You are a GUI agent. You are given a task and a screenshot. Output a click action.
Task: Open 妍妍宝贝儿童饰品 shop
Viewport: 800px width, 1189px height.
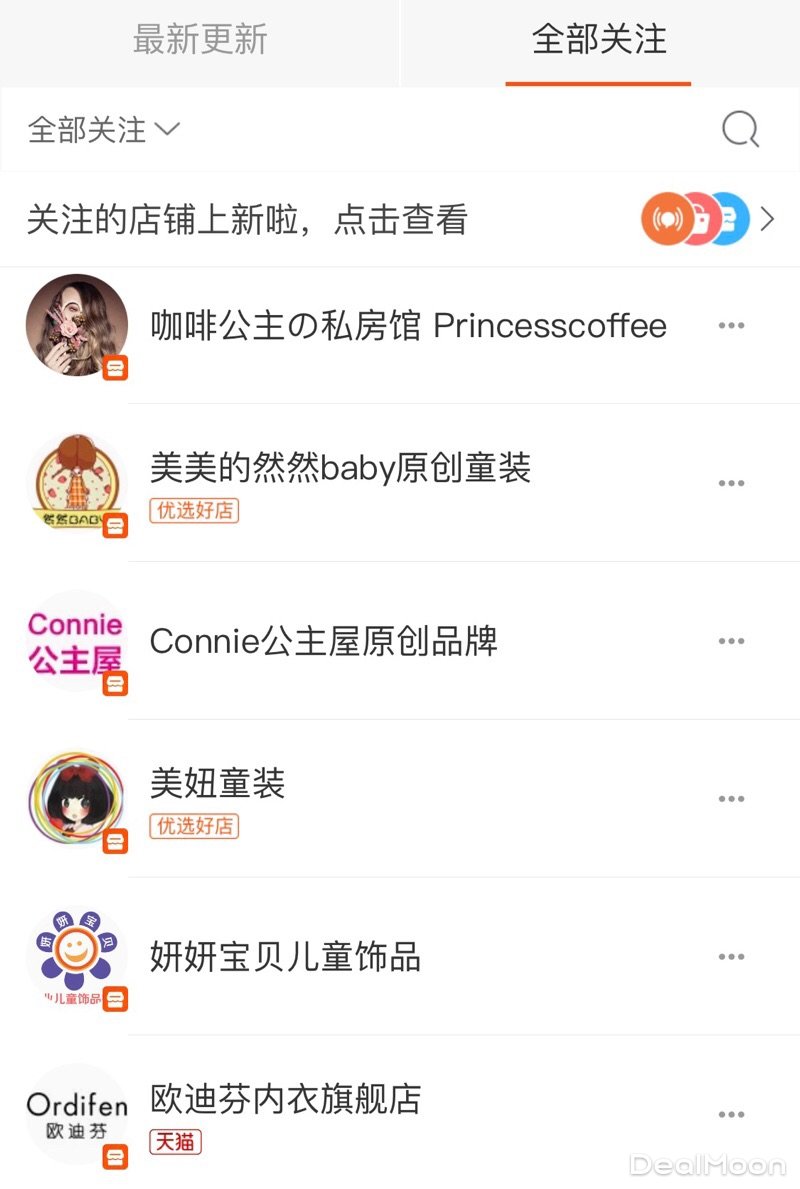[x=285, y=958]
